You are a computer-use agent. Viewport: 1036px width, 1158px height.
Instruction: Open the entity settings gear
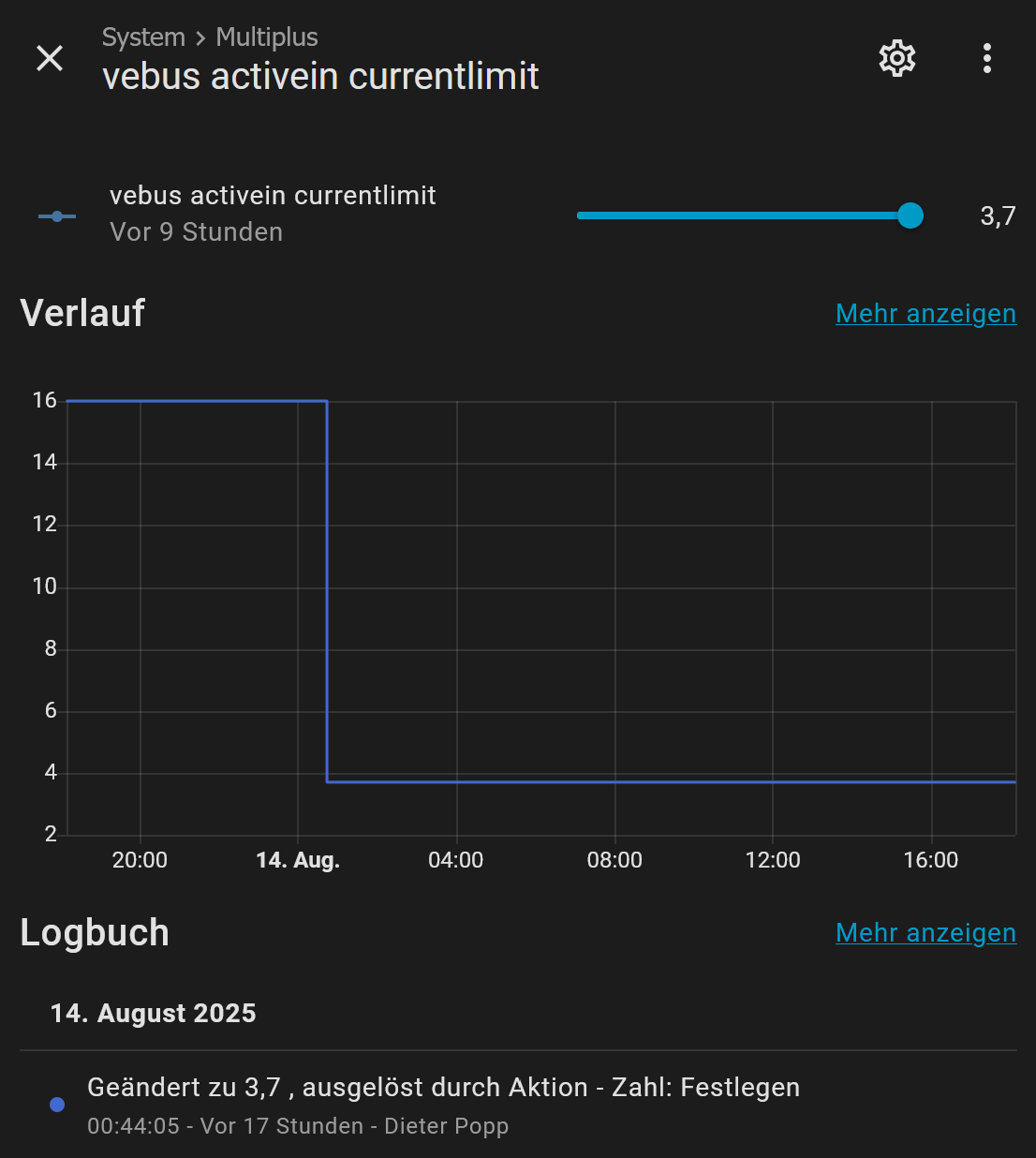click(896, 58)
